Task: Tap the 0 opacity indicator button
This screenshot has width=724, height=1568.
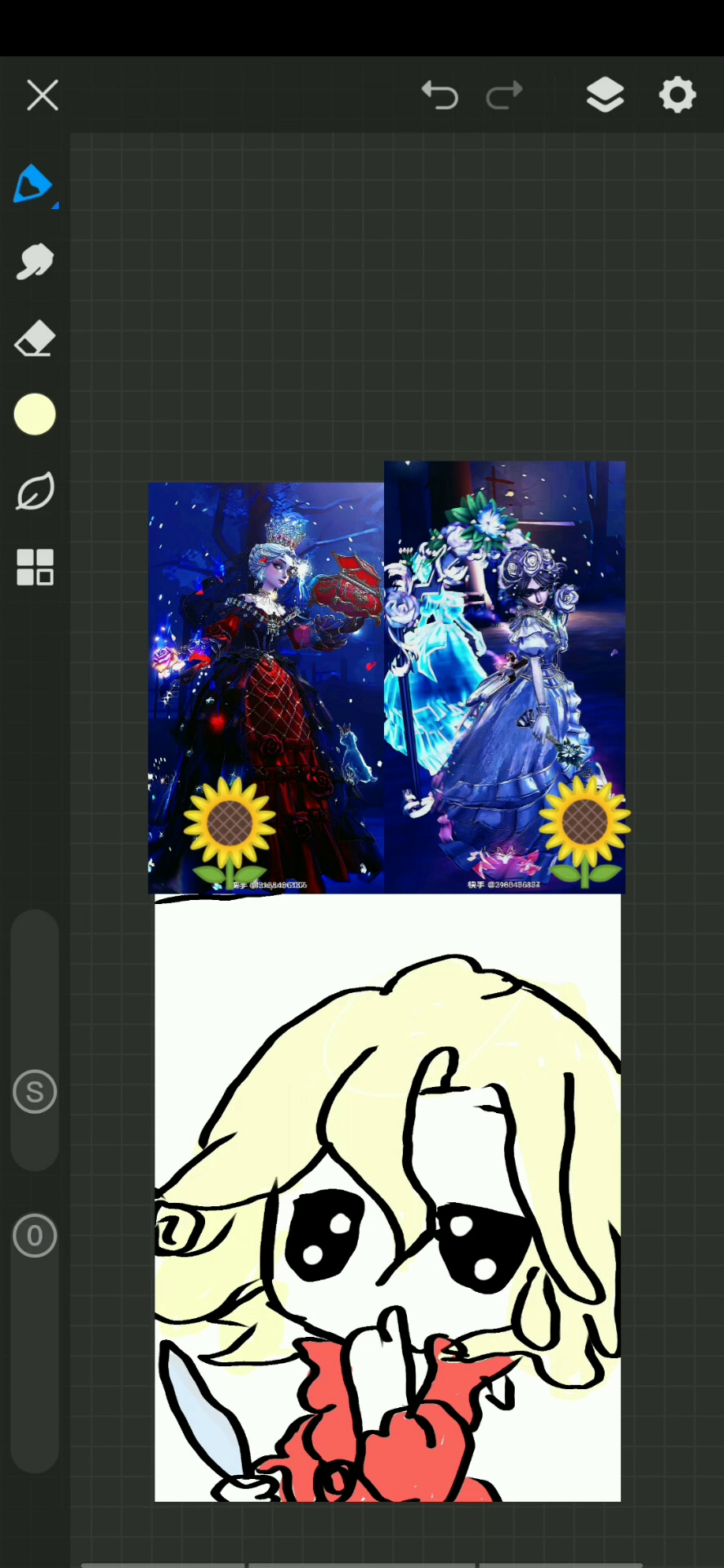Action: pyautogui.click(x=35, y=1235)
